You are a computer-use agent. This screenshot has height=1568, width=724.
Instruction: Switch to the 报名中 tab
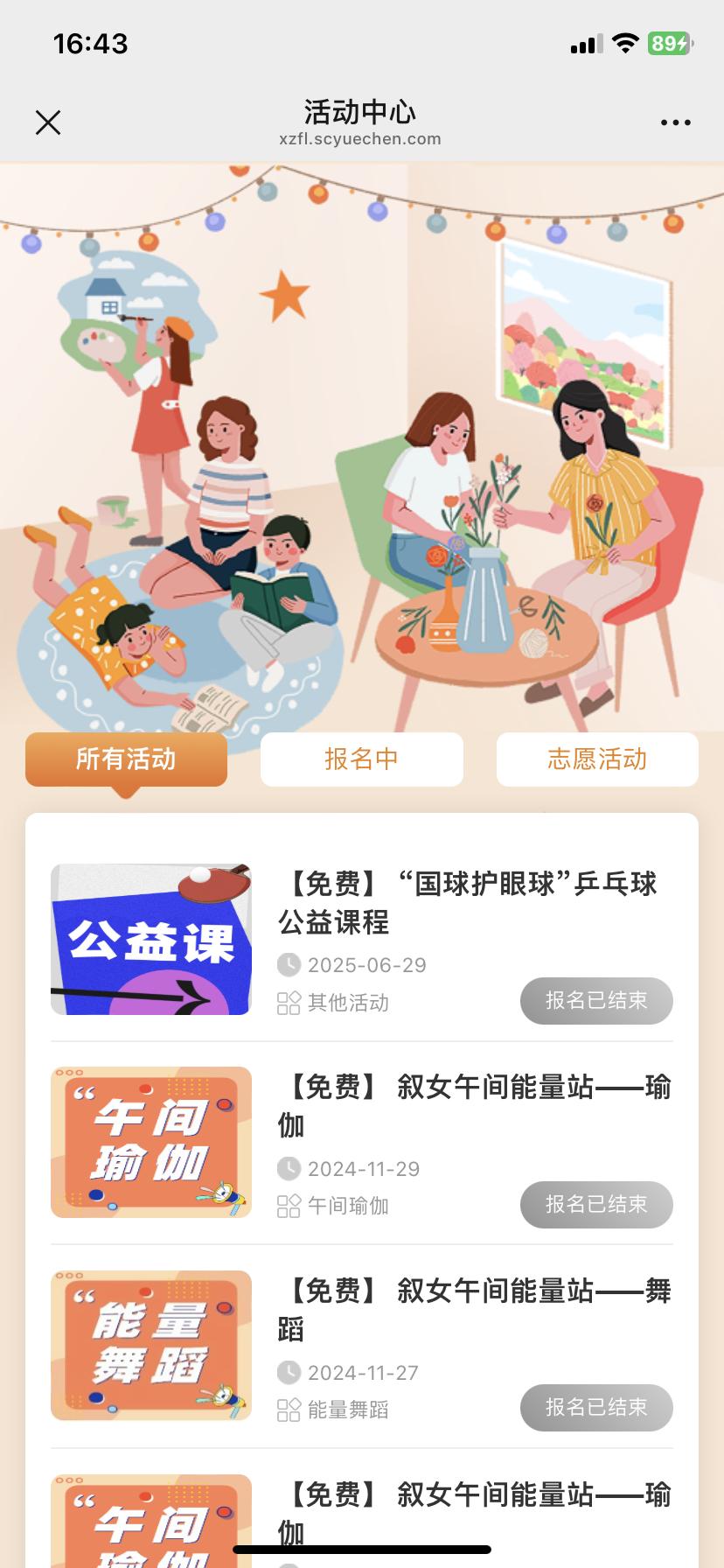click(x=361, y=759)
